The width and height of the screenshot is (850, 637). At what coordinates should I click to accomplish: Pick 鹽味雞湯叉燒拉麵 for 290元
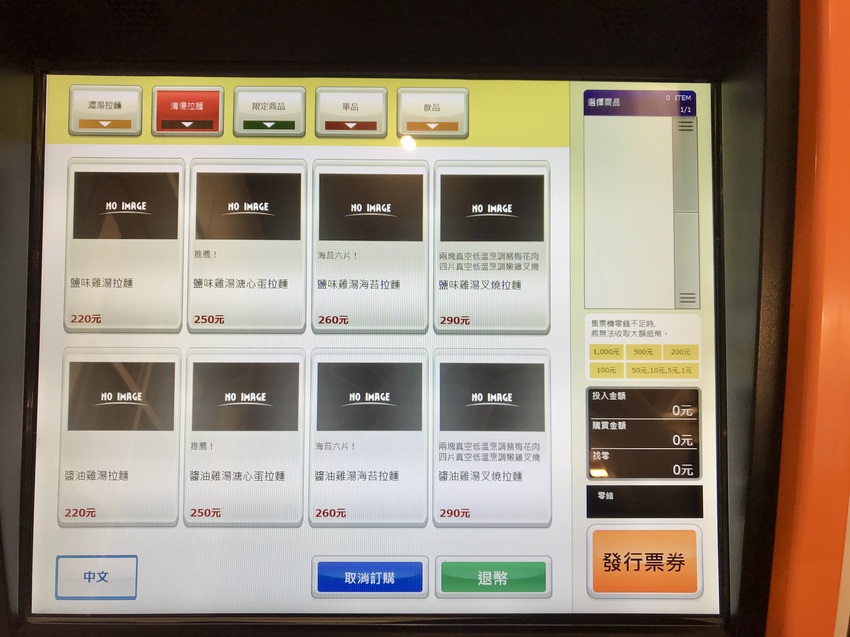click(x=491, y=245)
